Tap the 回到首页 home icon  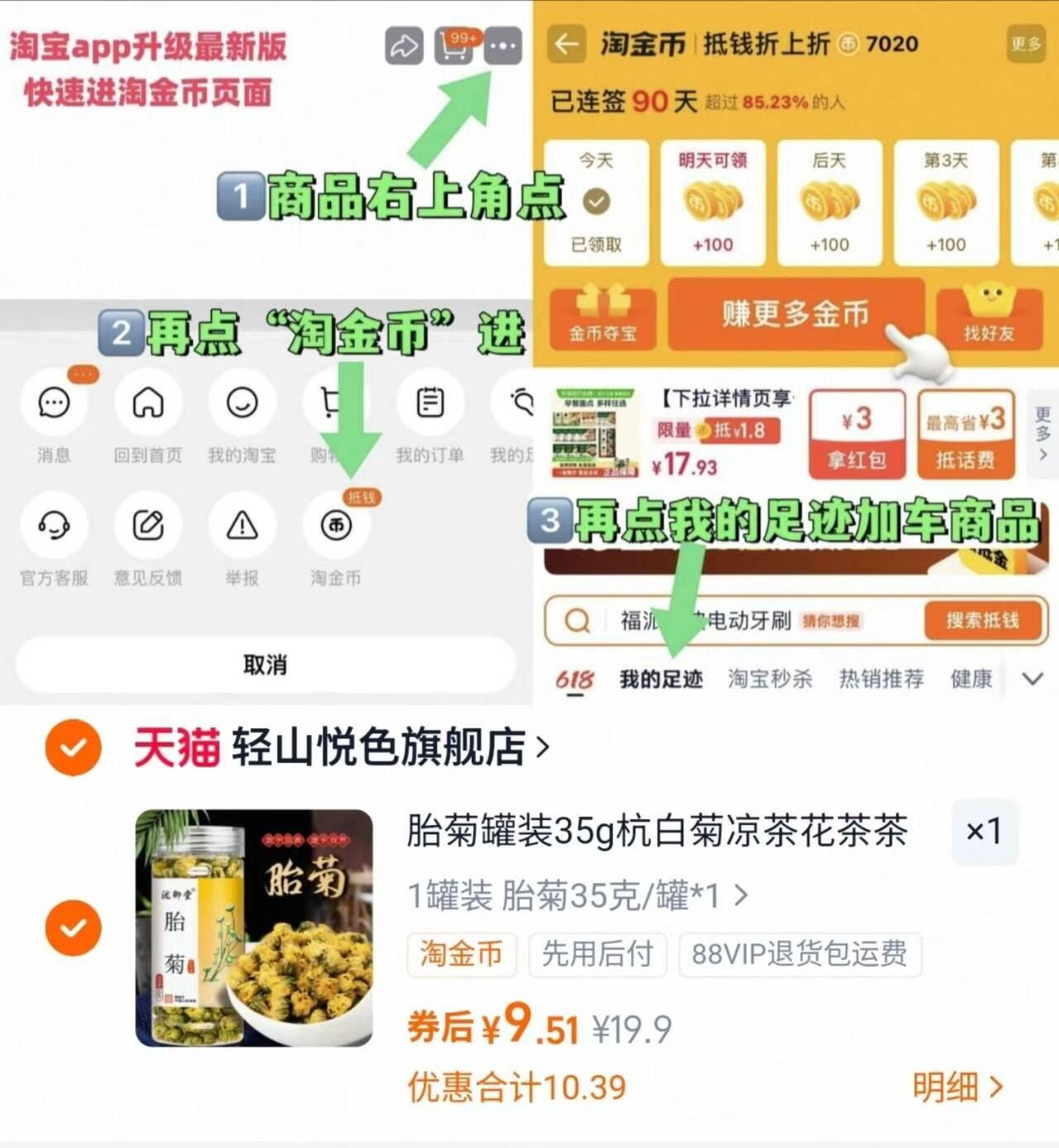[147, 403]
